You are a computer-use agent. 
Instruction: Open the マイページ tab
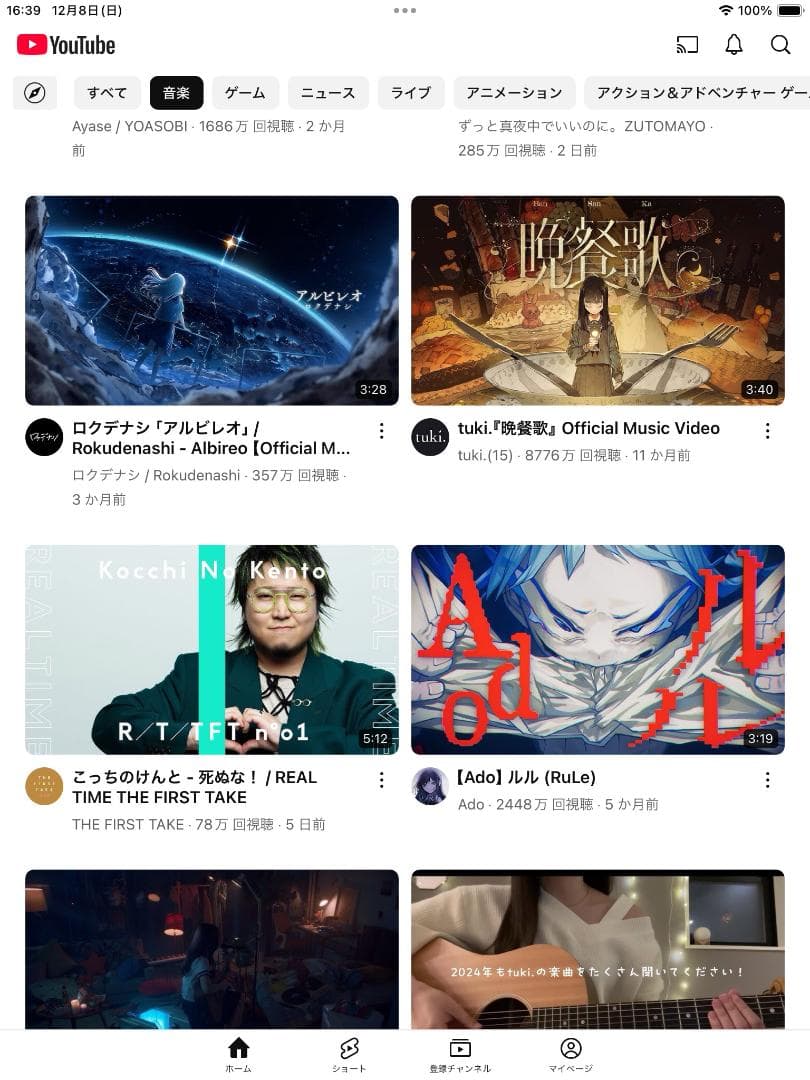pyautogui.click(x=571, y=1054)
